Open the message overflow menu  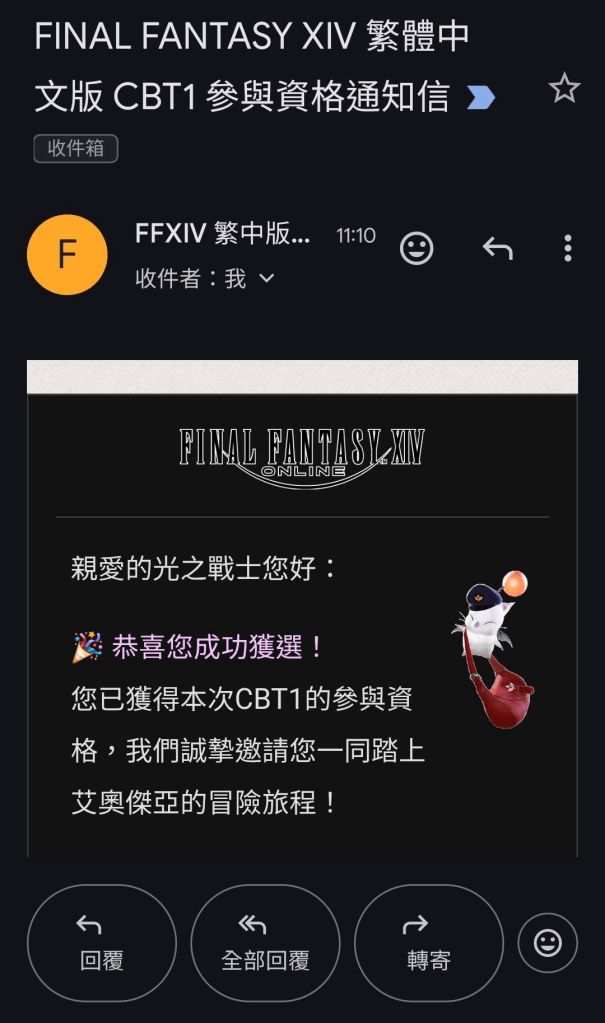click(x=567, y=248)
